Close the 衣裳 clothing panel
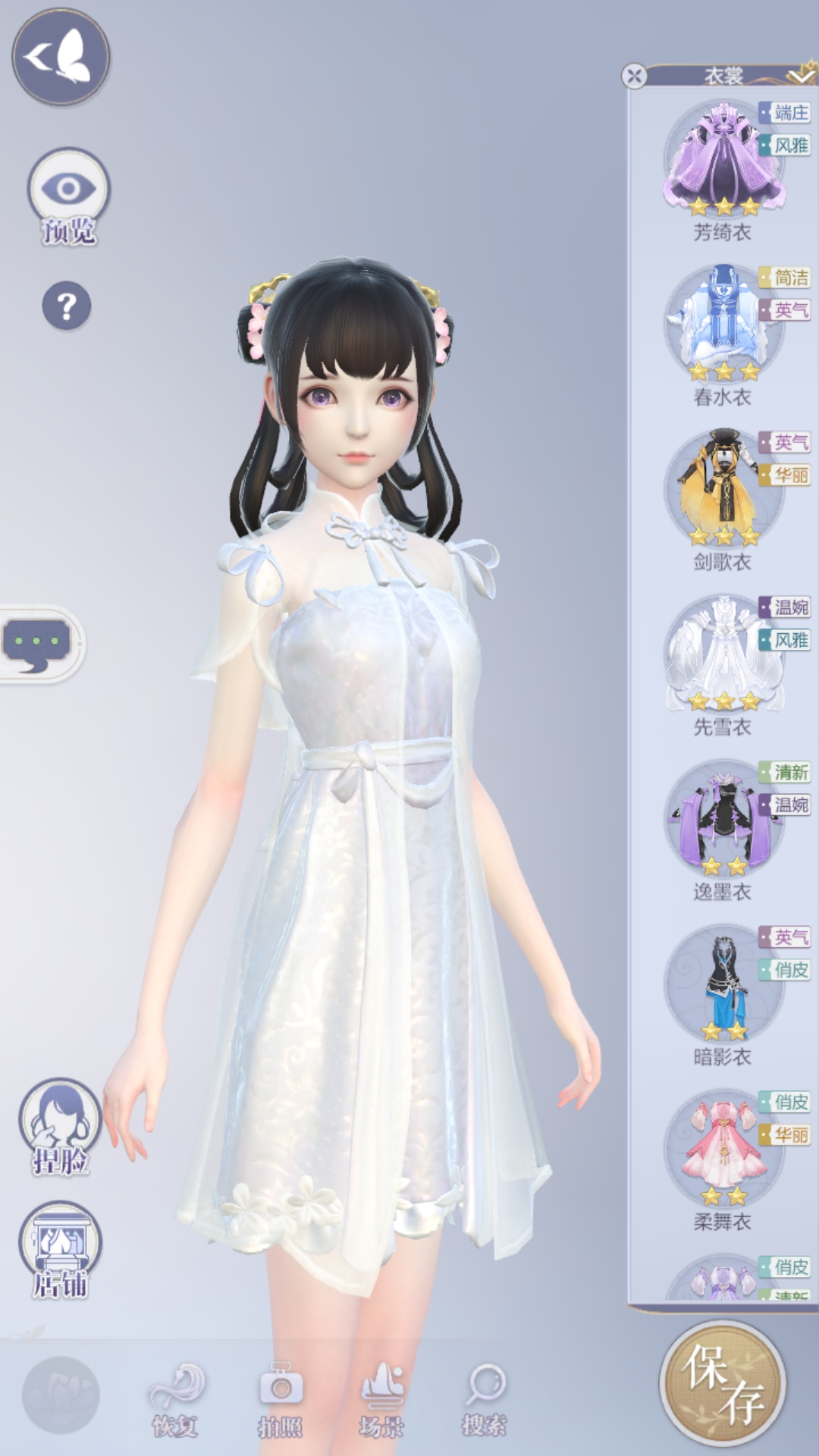The width and height of the screenshot is (819, 1456). (634, 76)
